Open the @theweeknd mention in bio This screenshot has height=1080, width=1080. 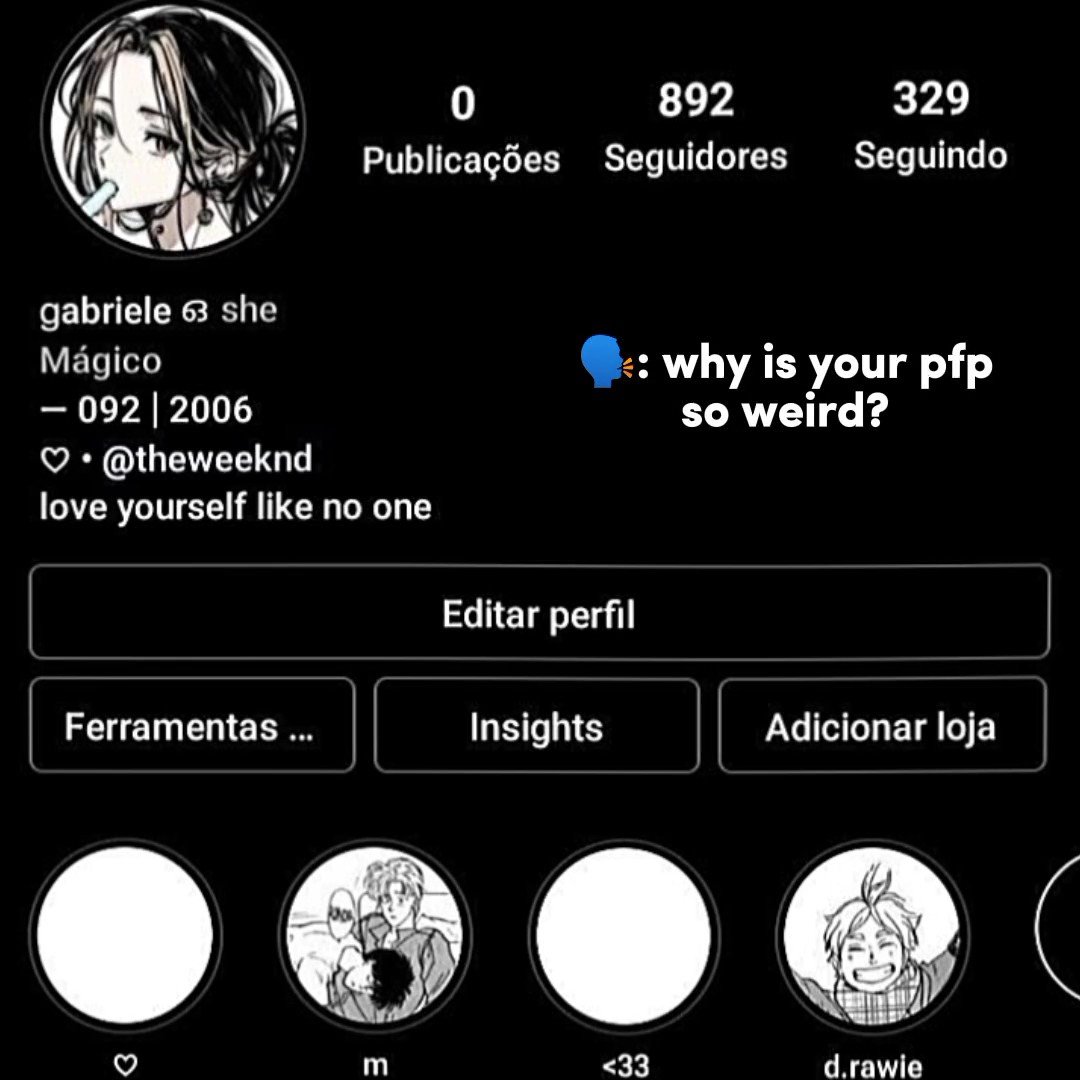(207, 459)
